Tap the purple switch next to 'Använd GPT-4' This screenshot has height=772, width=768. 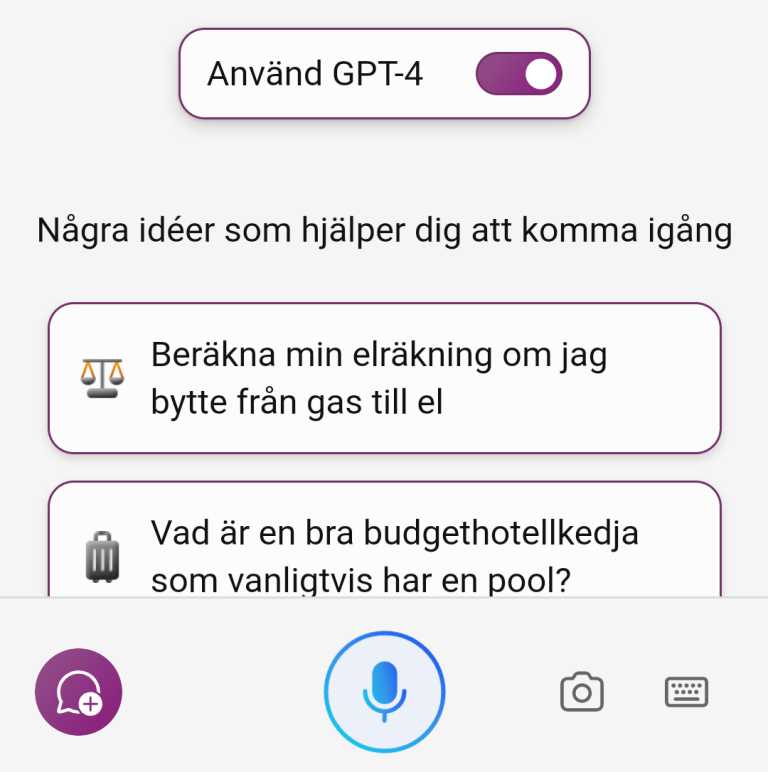coord(521,73)
